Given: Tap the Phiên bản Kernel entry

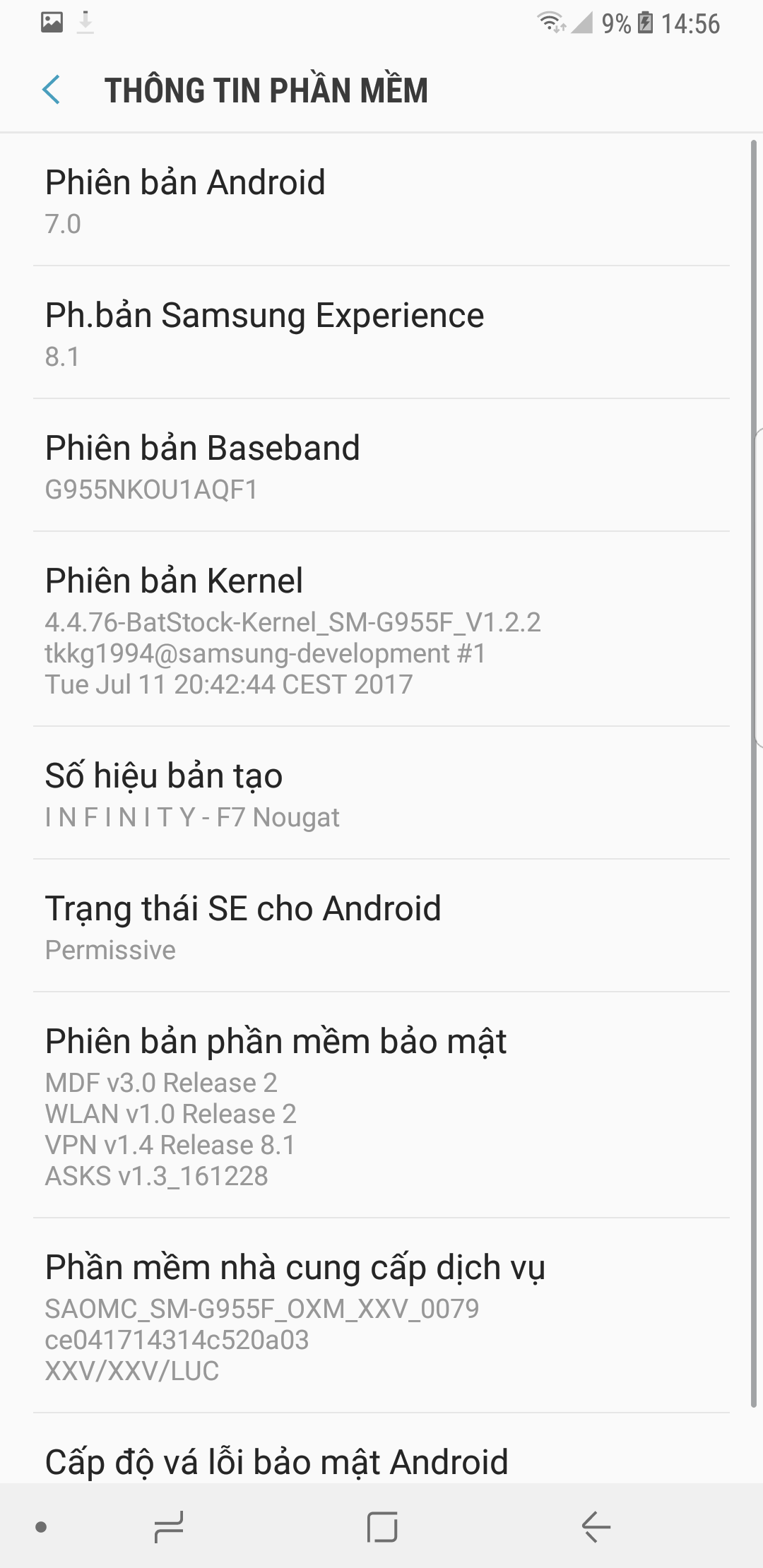Looking at the screenshot, I should click(x=381, y=629).
